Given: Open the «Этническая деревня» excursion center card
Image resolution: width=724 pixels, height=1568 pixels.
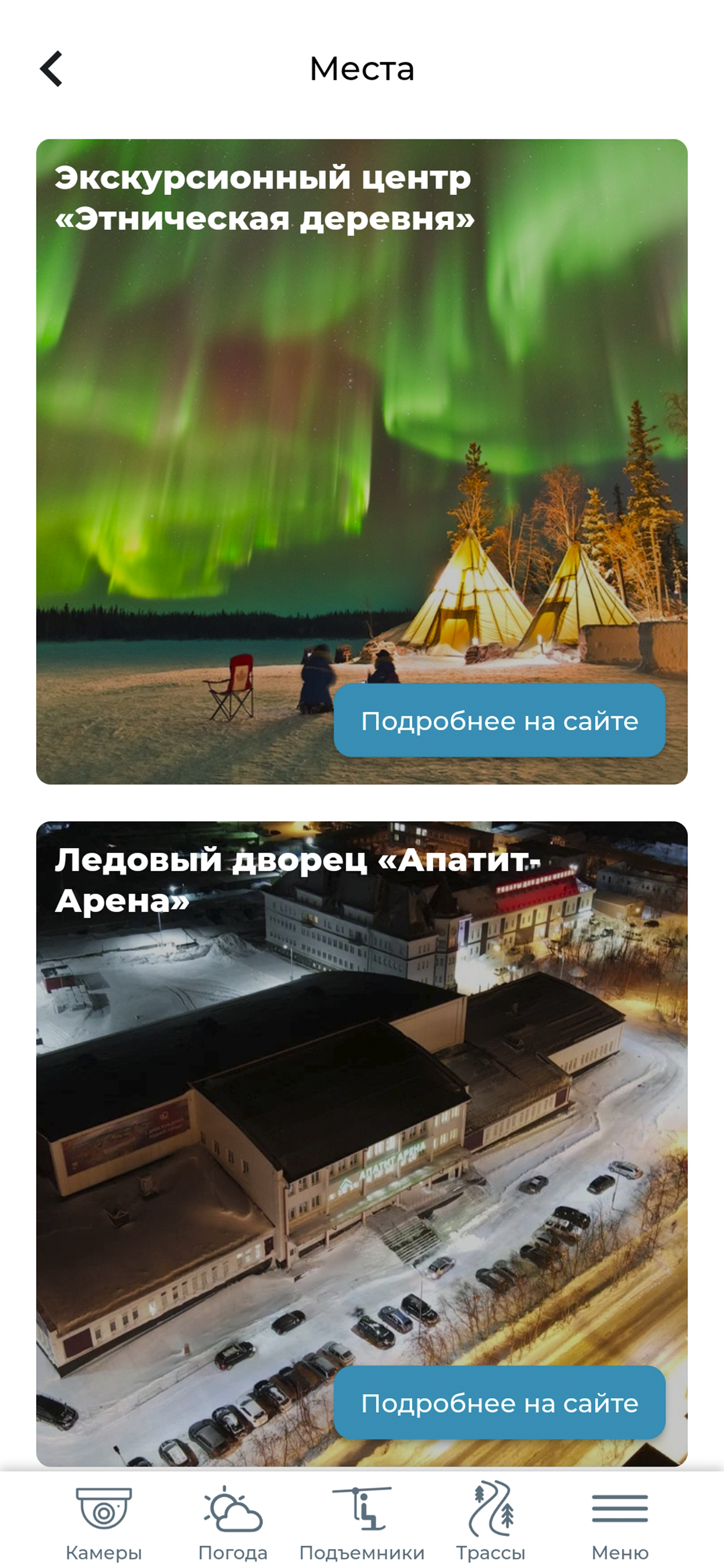Looking at the screenshot, I should pos(362,461).
